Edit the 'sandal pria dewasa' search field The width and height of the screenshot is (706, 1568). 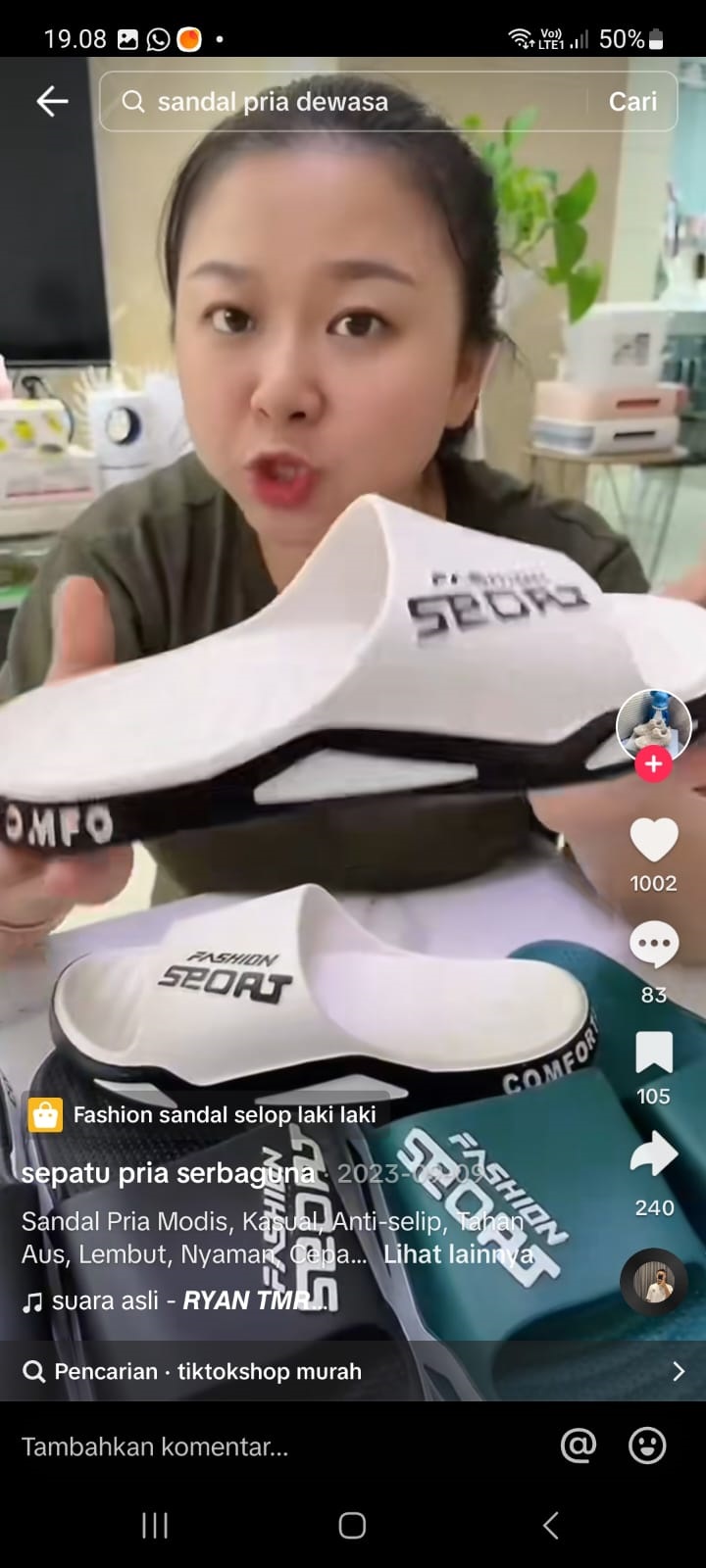coord(353,102)
